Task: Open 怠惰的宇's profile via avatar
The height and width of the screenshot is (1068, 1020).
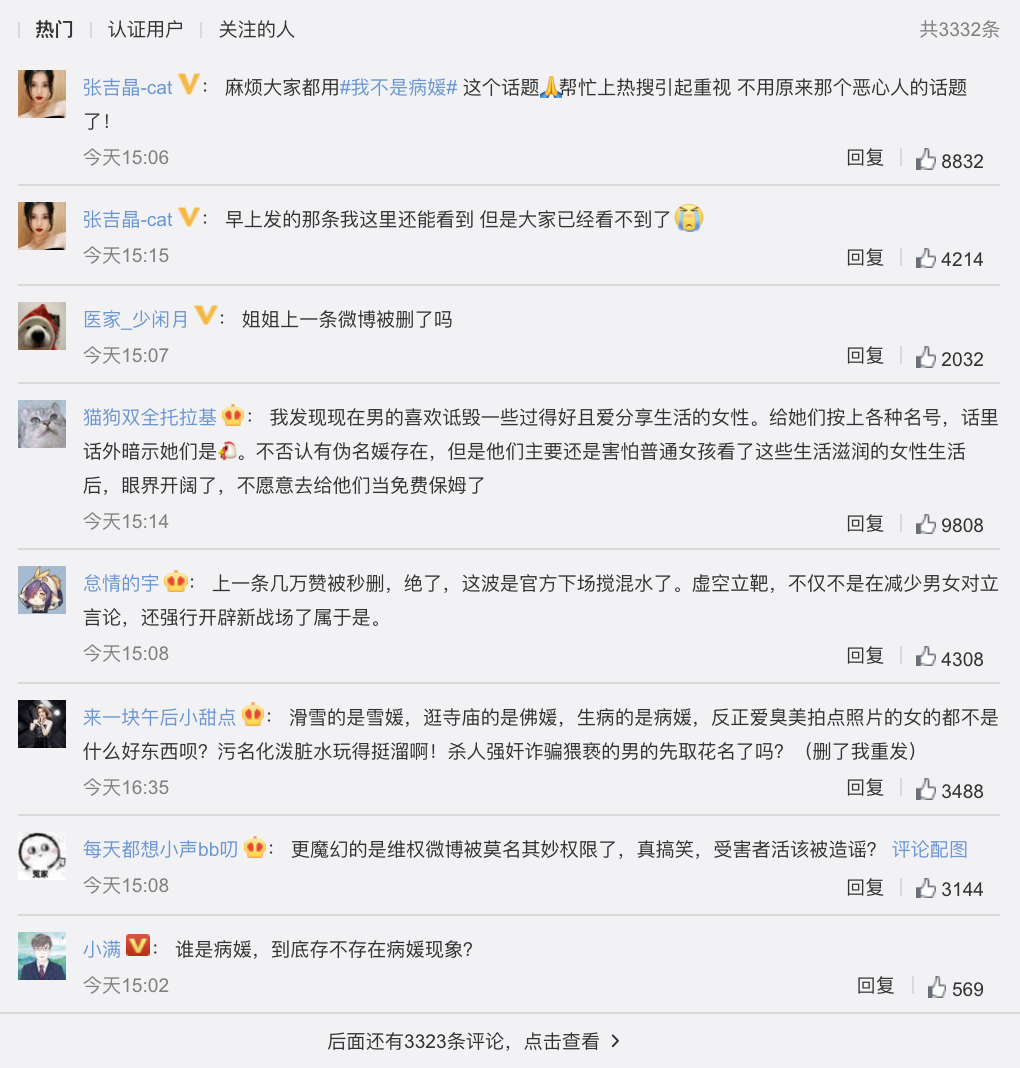Action: (42, 590)
